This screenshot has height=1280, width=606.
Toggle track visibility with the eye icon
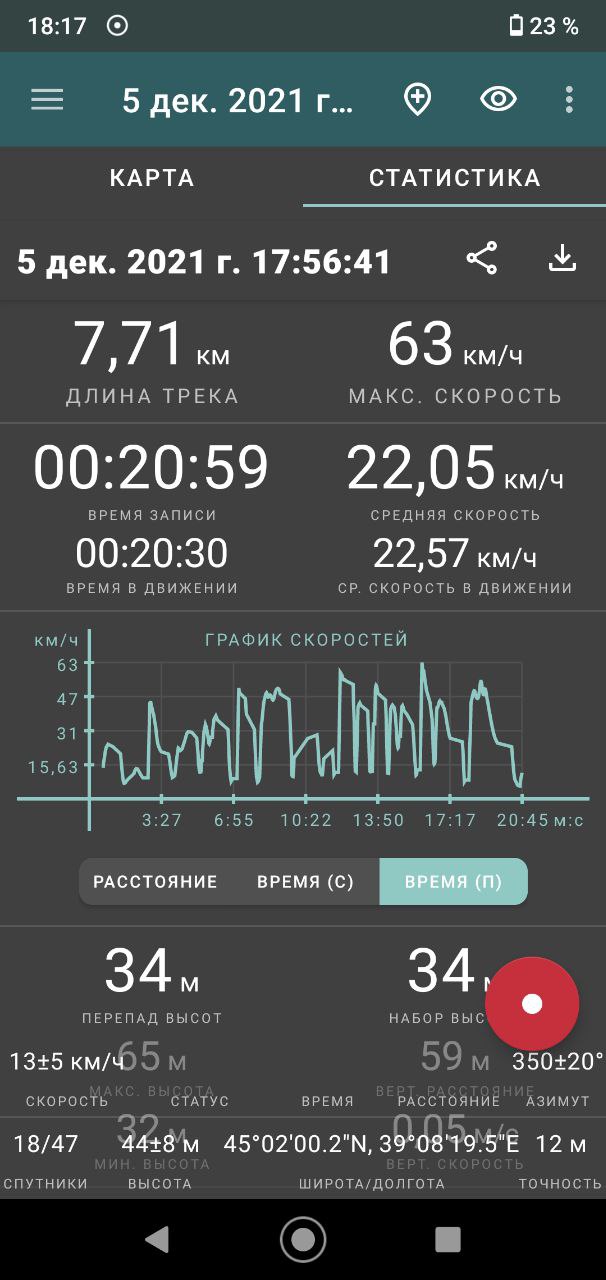tap(498, 100)
